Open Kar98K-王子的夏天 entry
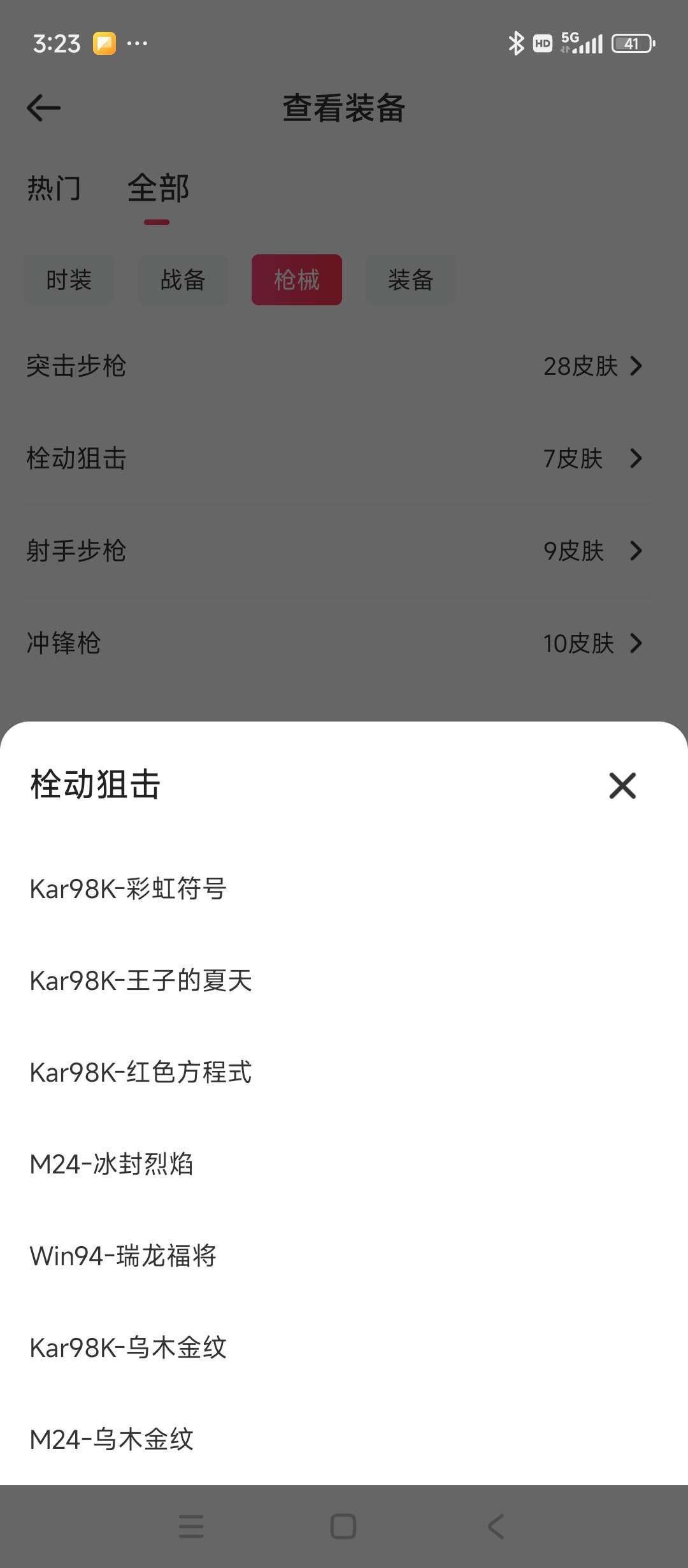This screenshot has height=1568, width=688. [x=344, y=980]
